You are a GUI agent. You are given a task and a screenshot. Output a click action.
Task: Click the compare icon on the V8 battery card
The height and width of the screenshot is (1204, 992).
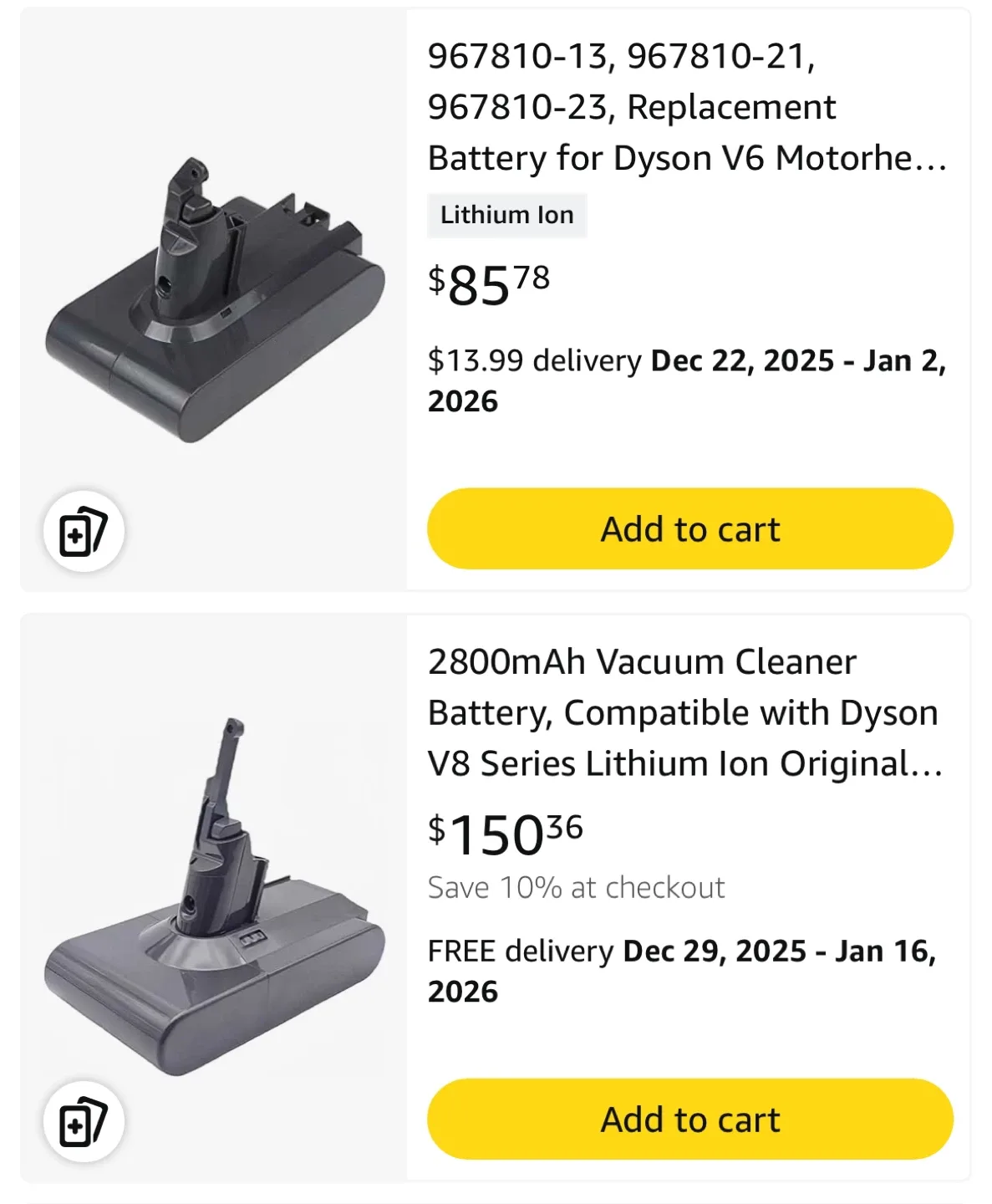[x=83, y=1120]
